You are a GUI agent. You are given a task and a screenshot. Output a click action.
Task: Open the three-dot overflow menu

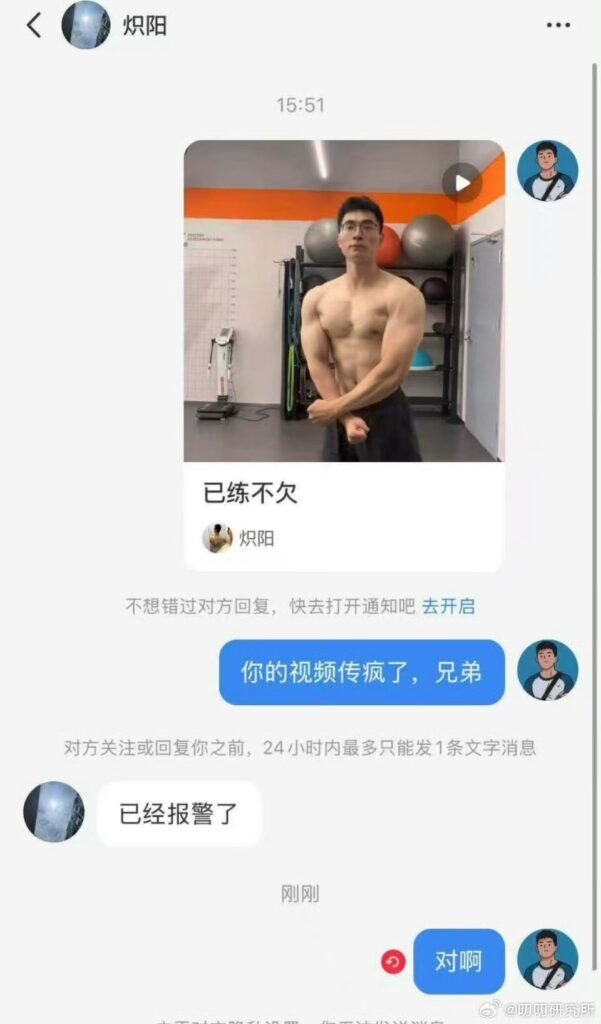click(558, 26)
